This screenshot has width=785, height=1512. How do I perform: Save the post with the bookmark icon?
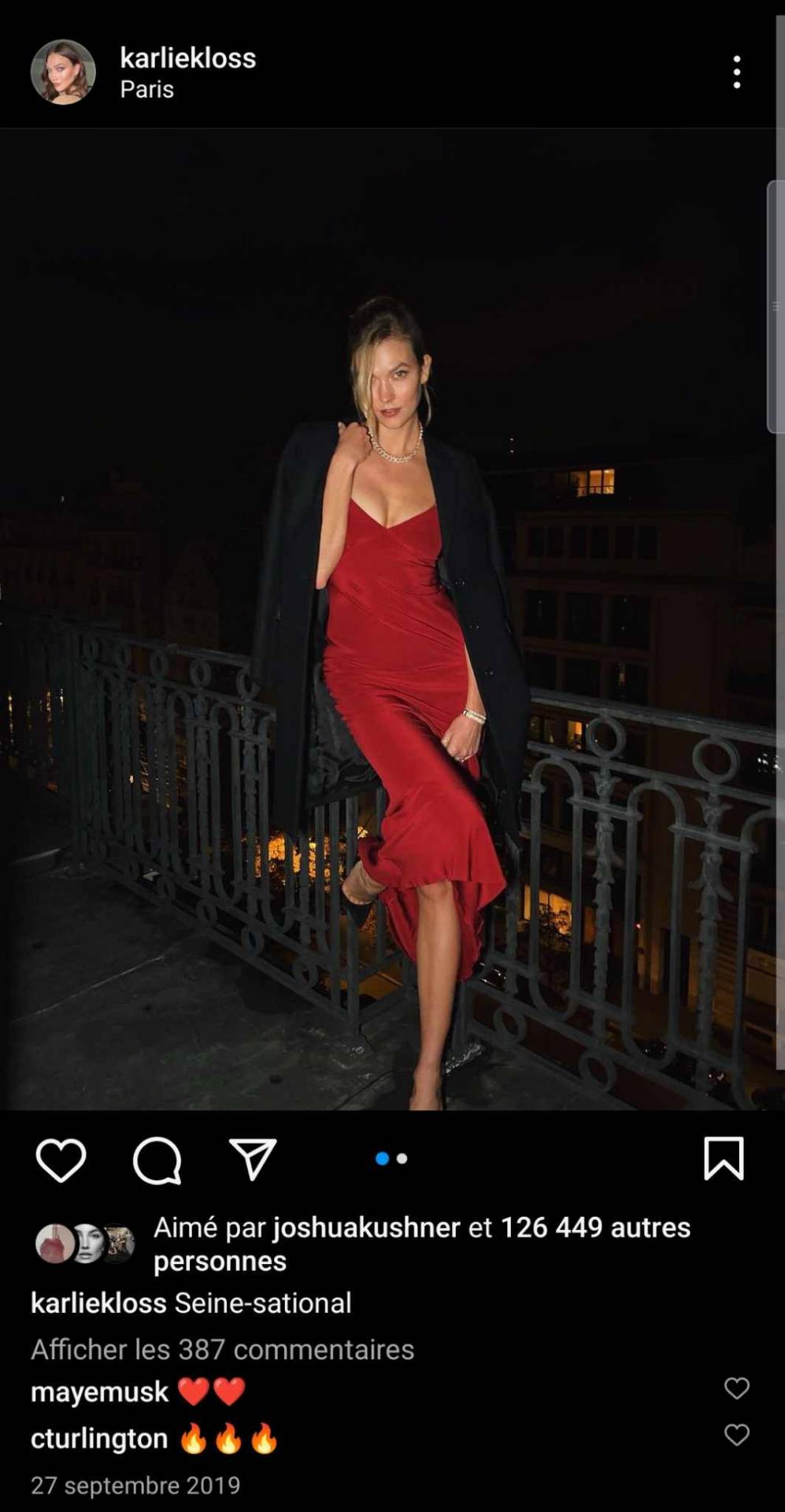click(x=723, y=1158)
